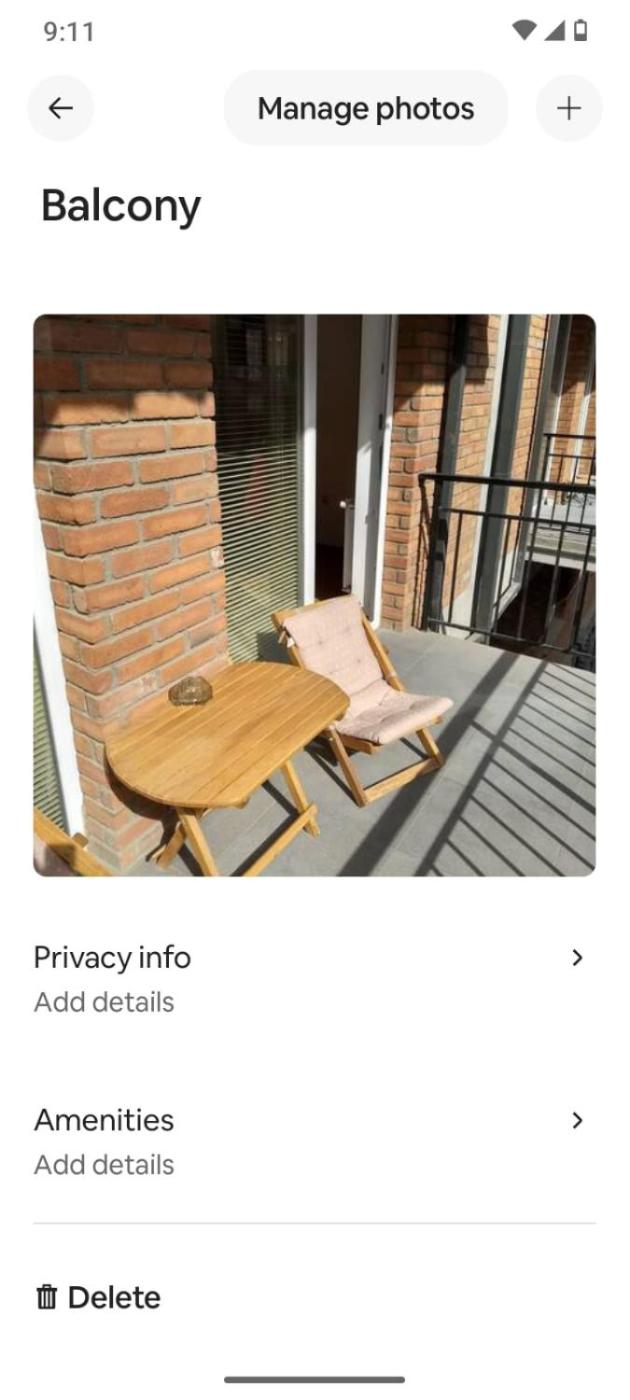Add a new photo with plus icon
This screenshot has height=1400, width=630.
tap(568, 108)
